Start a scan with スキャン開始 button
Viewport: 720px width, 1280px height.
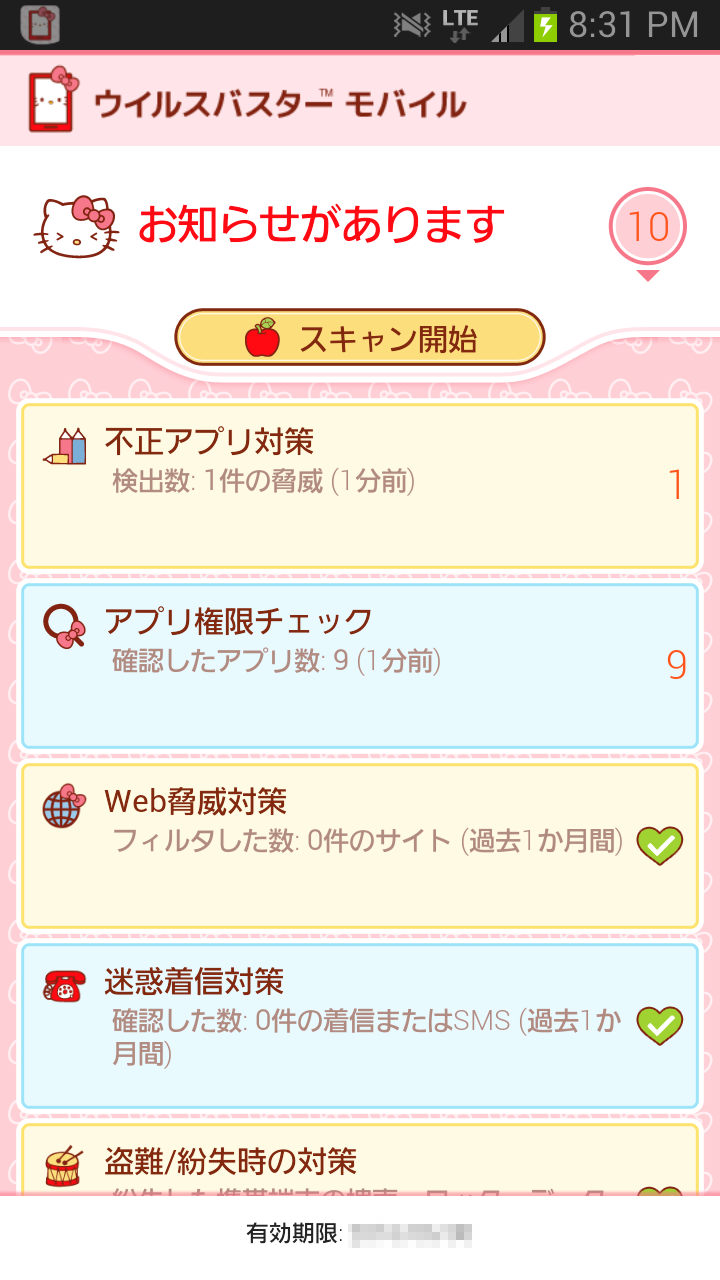(360, 338)
